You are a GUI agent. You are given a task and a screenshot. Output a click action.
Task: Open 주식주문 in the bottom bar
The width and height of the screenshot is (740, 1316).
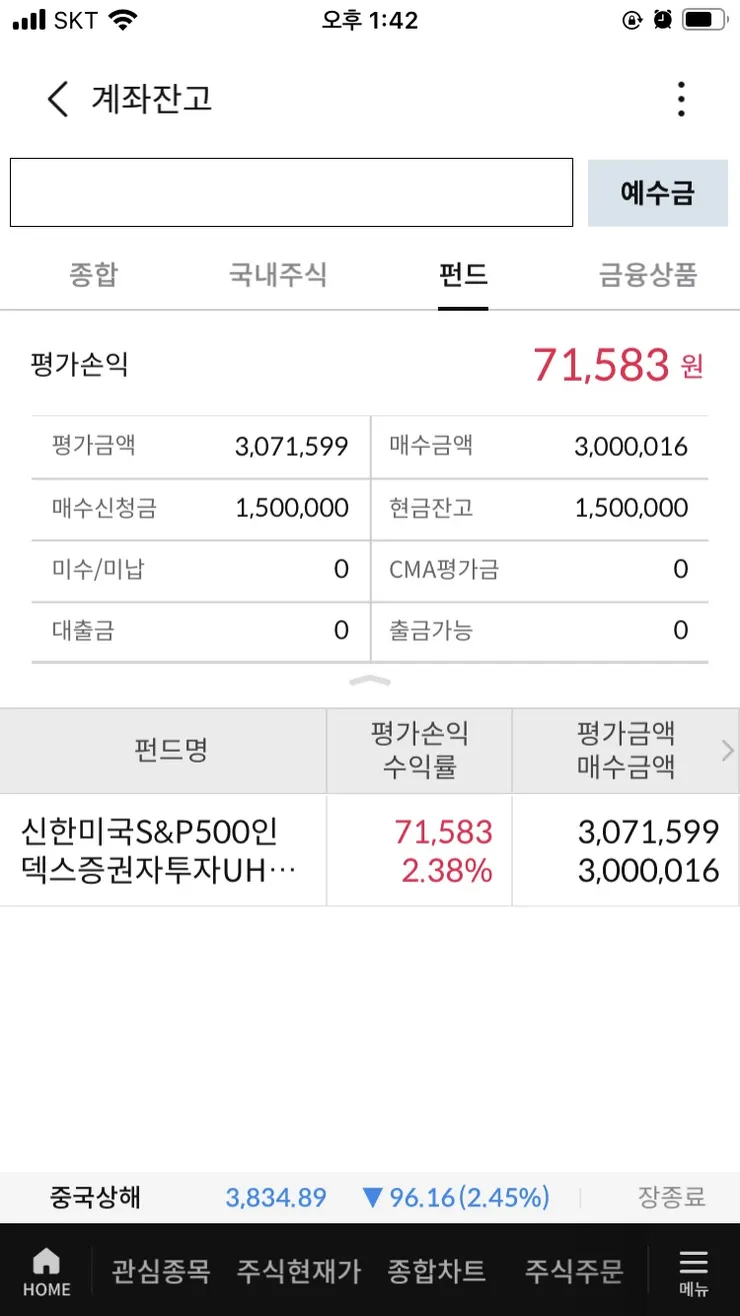pyautogui.click(x=574, y=1271)
